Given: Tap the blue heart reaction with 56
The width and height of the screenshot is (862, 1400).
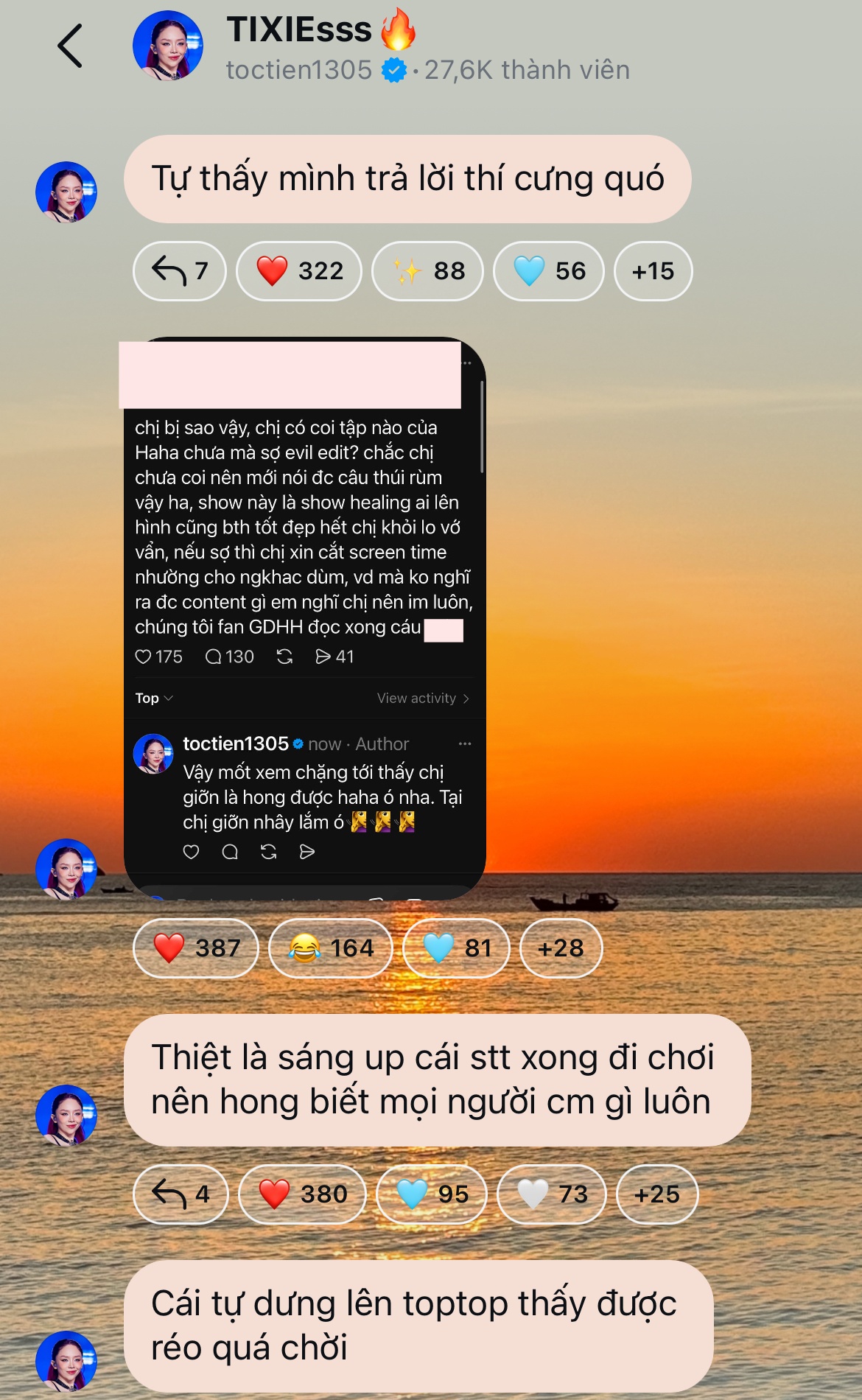Looking at the screenshot, I should [549, 271].
